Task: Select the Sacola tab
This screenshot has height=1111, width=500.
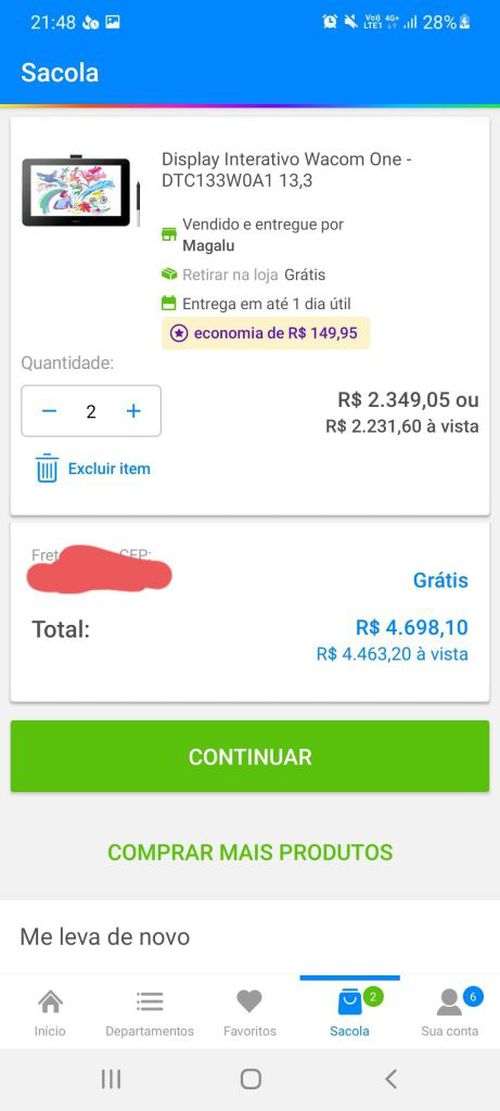Action: (350, 1013)
